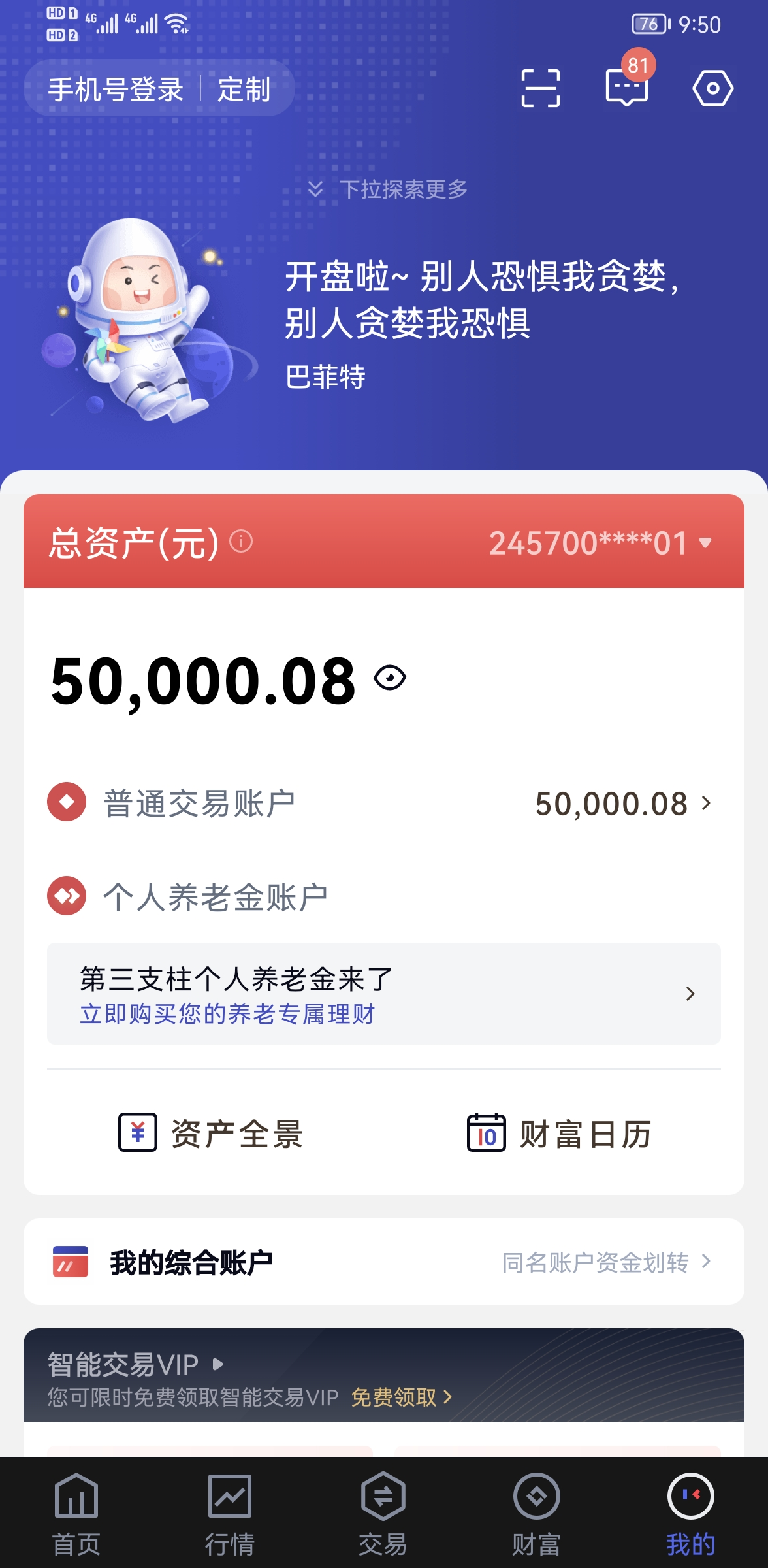The height and width of the screenshot is (1568, 768).
Task: Open the 定制 customization option
Action: (x=244, y=90)
